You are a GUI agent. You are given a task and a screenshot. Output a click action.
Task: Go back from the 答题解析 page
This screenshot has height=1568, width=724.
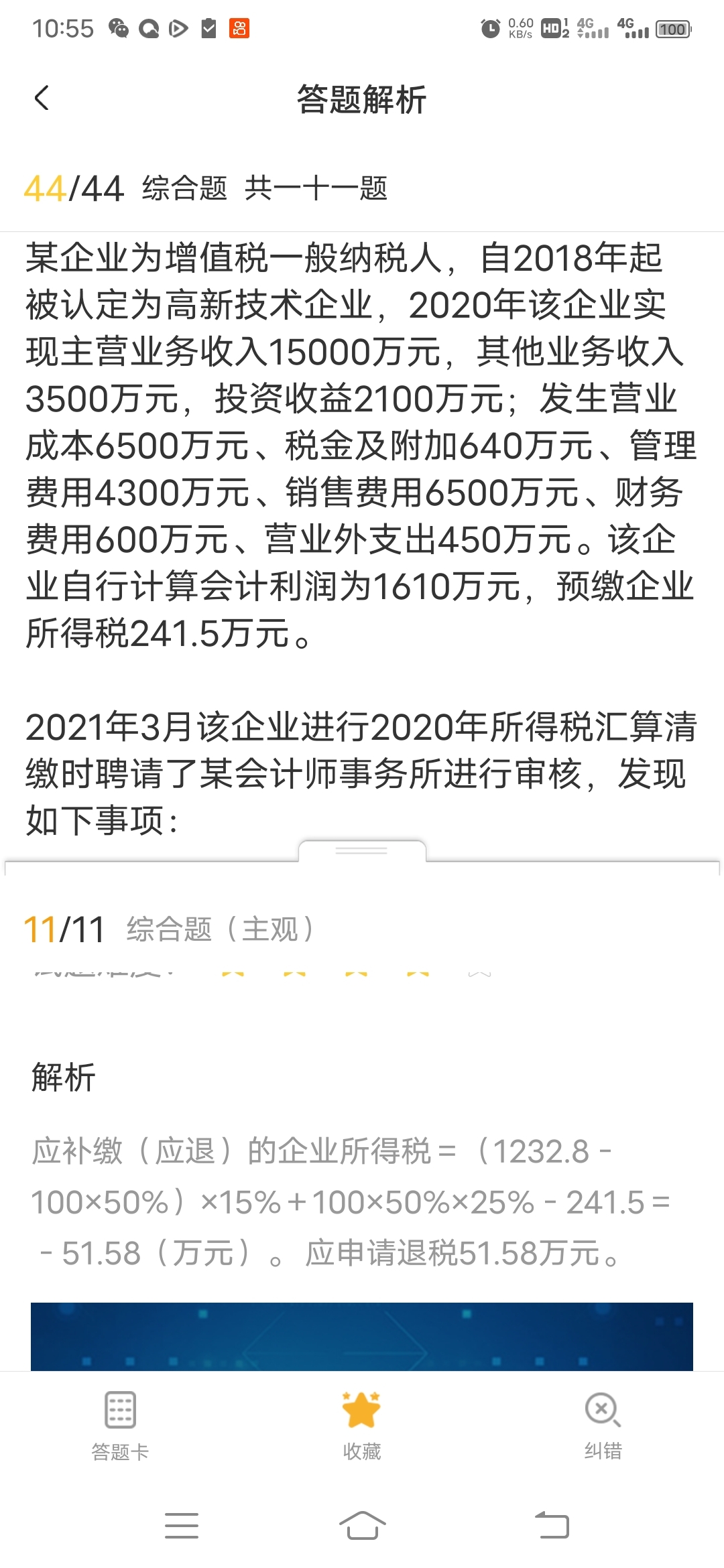42,99
